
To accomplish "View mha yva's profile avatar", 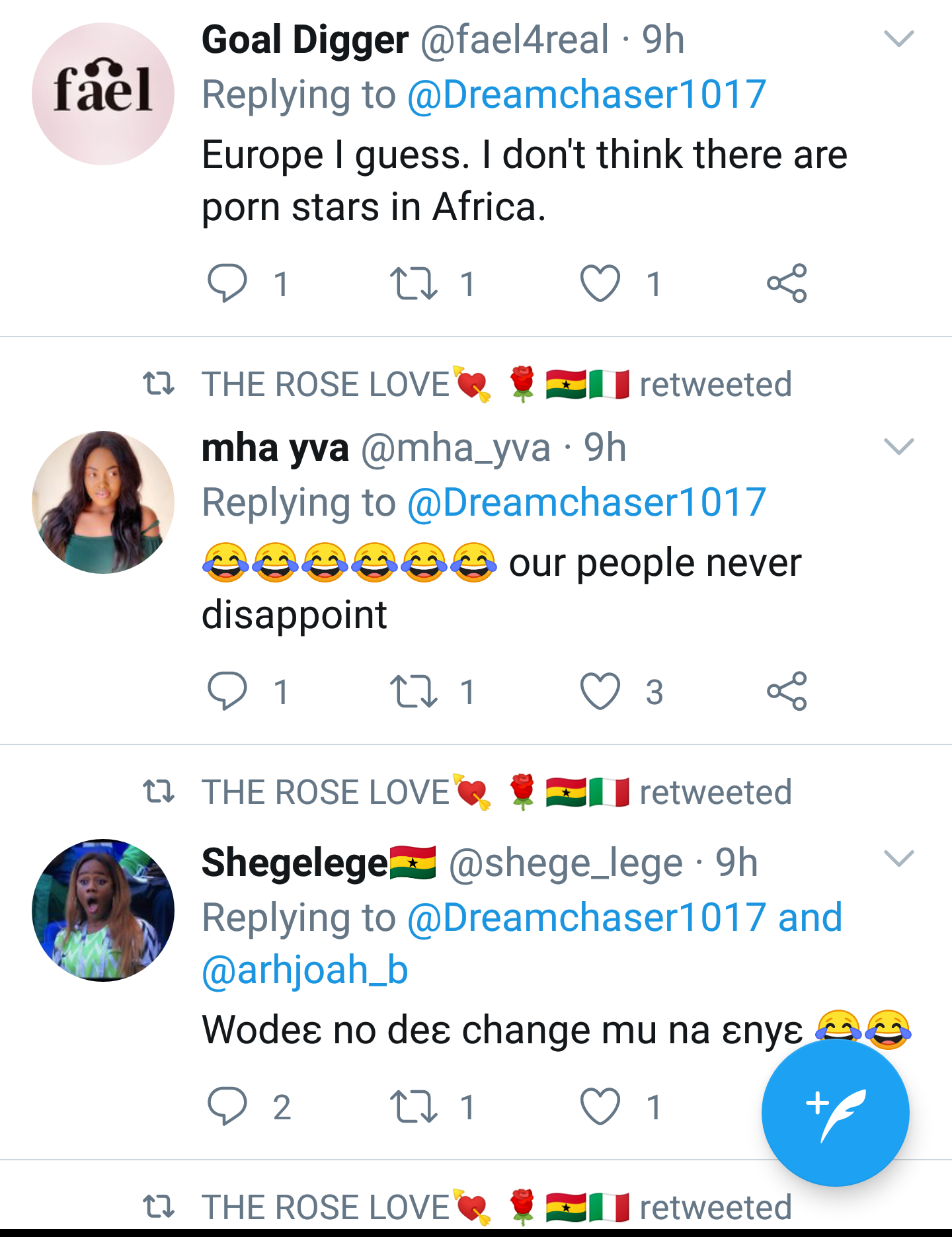I will pyautogui.click(x=103, y=502).
